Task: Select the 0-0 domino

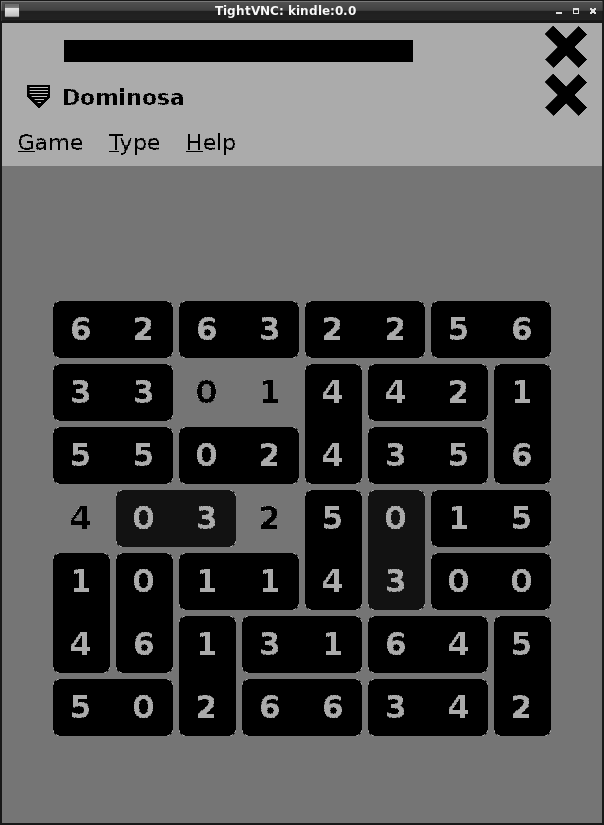Action: click(490, 581)
